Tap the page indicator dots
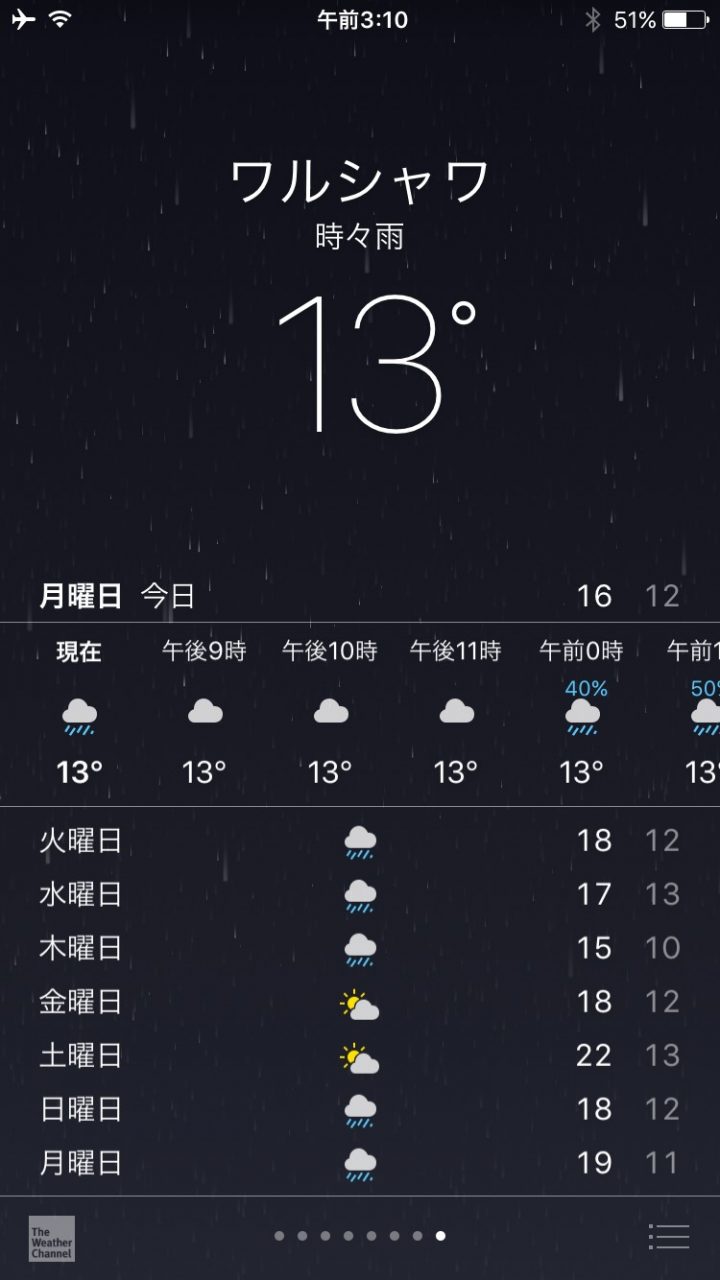The image size is (720, 1280). click(x=360, y=1236)
